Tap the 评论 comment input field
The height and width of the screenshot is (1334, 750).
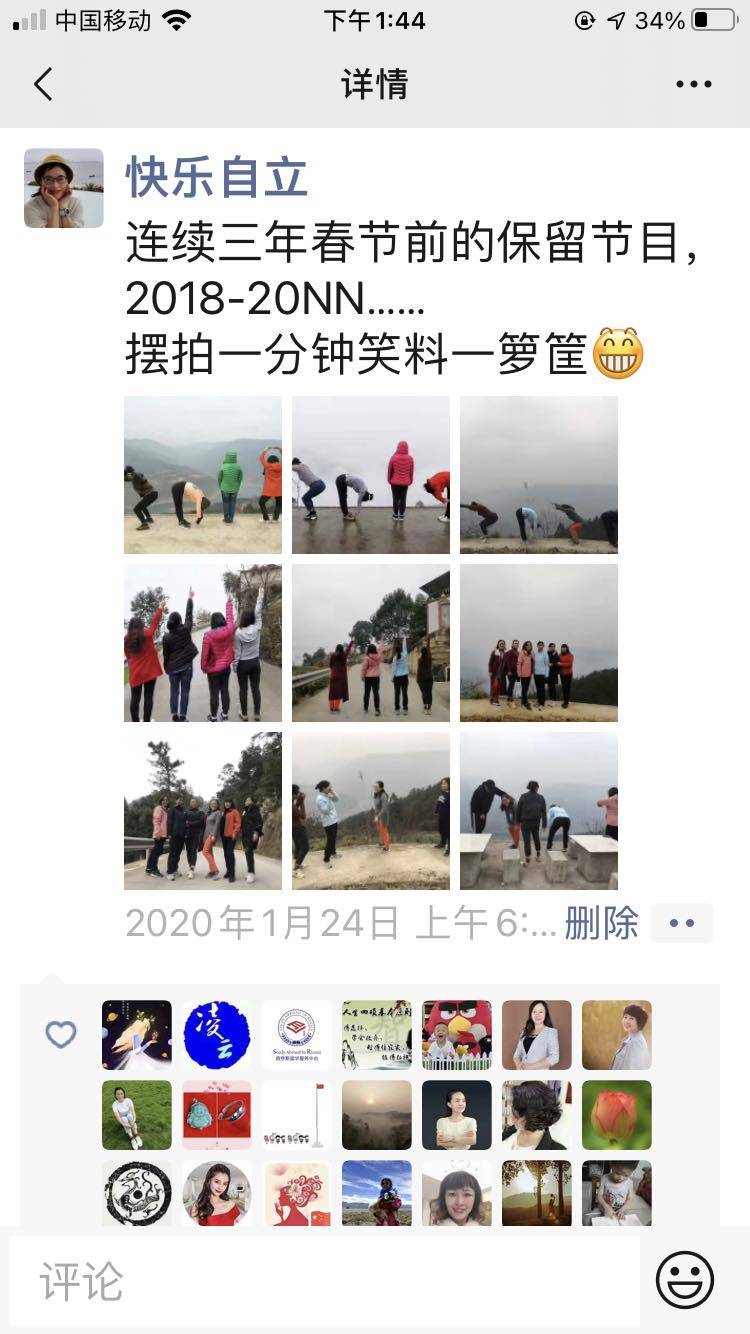tap(325, 1280)
